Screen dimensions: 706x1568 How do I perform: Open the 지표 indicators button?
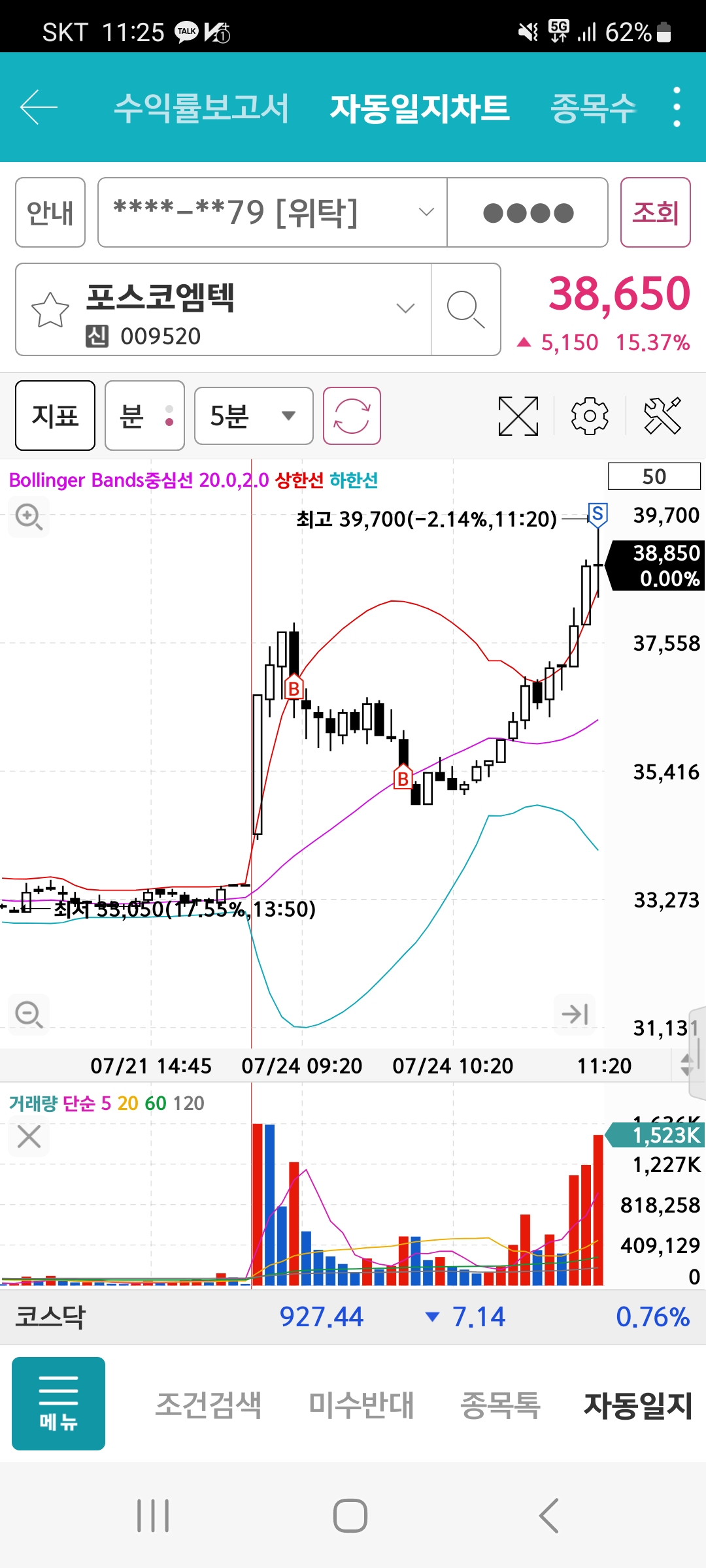click(x=55, y=416)
